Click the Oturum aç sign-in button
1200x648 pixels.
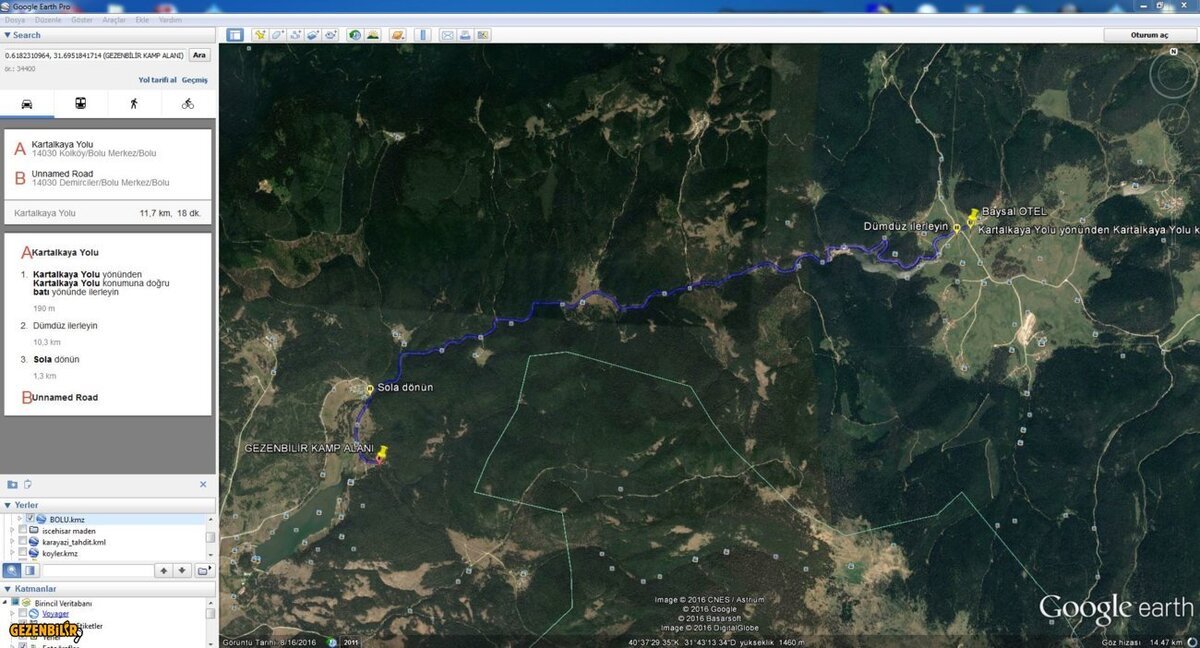tap(1149, 35)
